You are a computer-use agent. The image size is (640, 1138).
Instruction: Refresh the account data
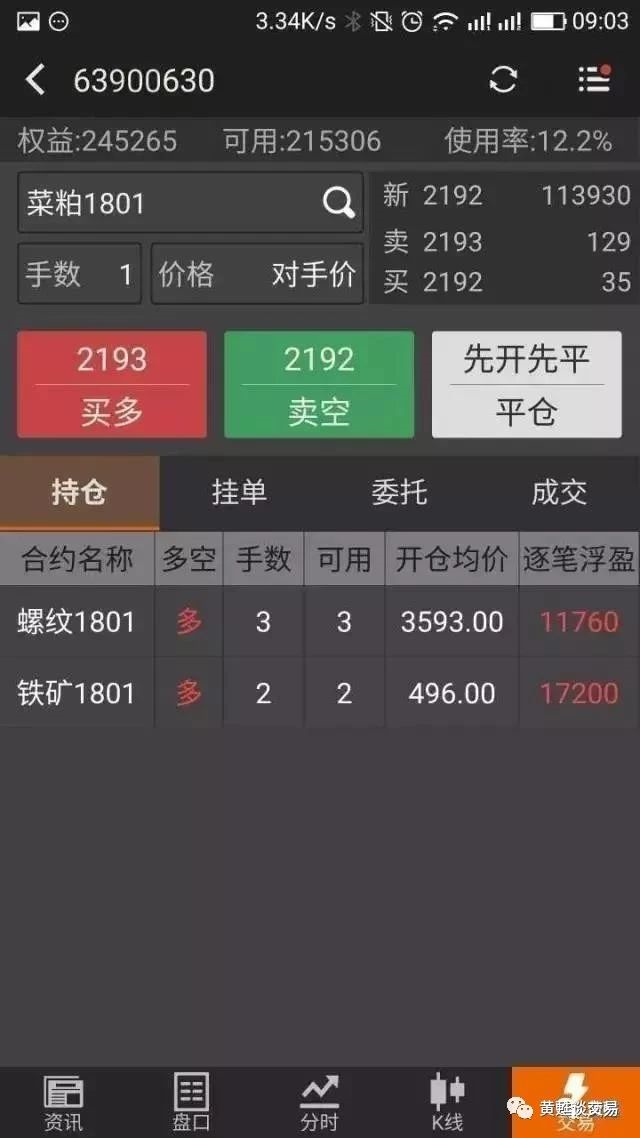pyautogui.click(x=503, y=79)
